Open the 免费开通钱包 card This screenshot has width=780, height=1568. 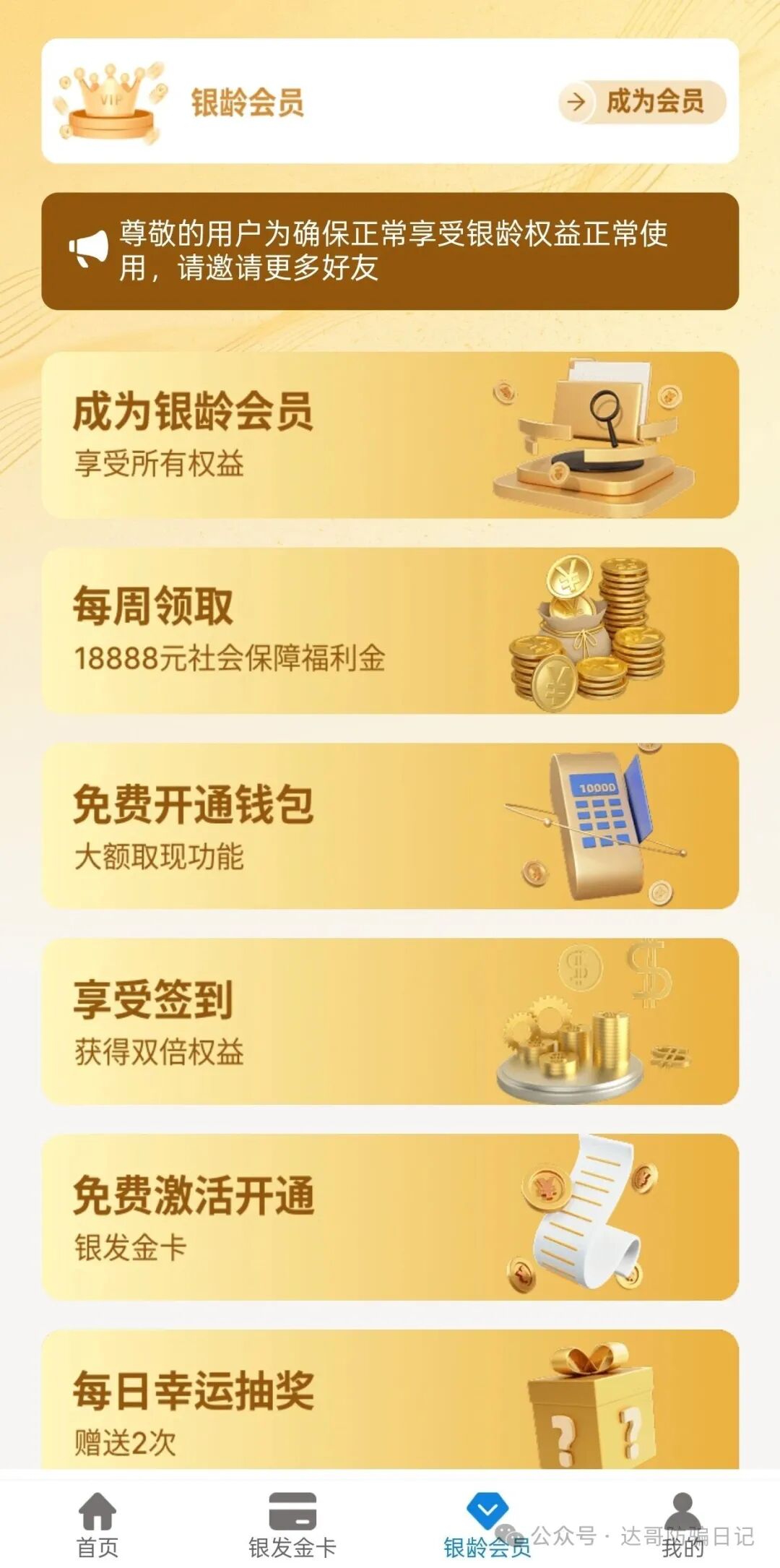click(390, 826)
